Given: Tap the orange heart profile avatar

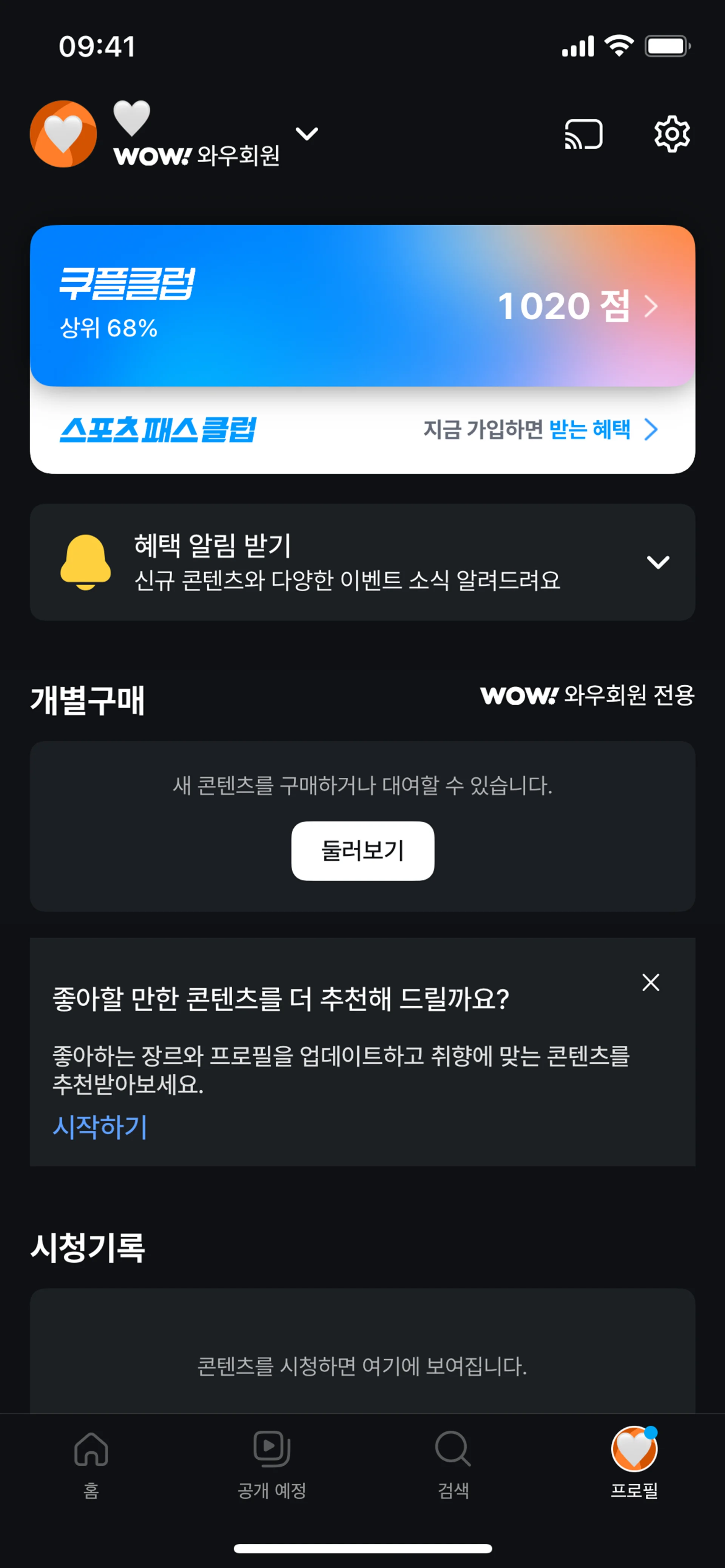Looking at the screenshot, I should [x=63, y=134].
